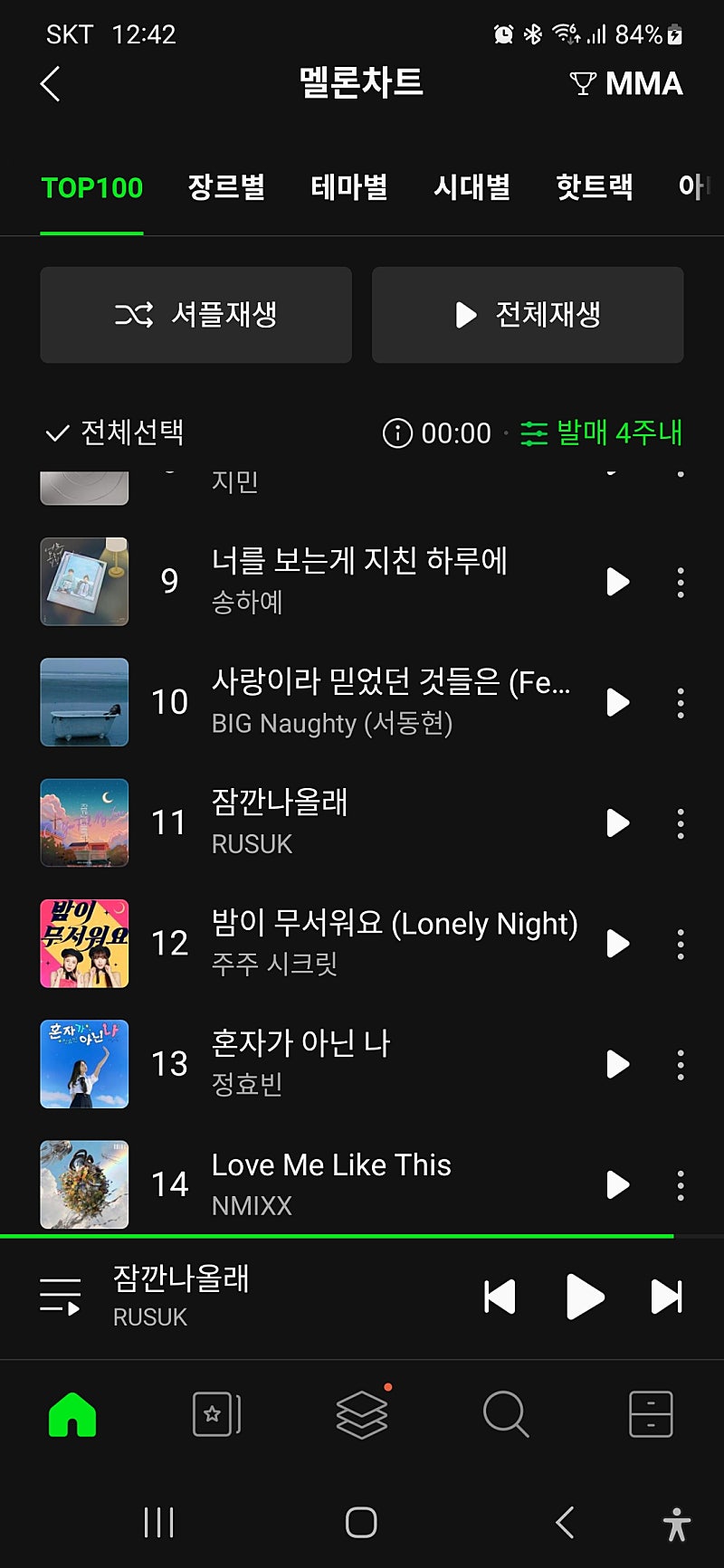Start 셔플재생 shuffle playback
Viewport: 724px width, 1568px height.
point(195,315)
